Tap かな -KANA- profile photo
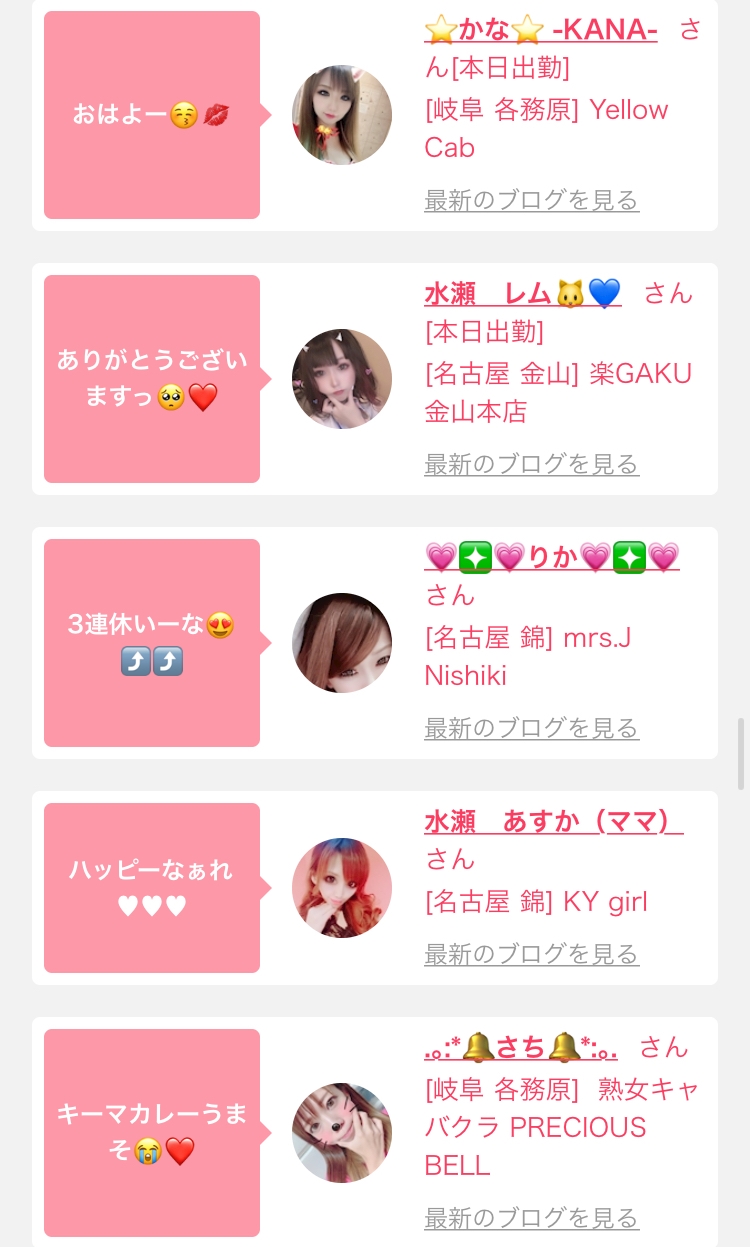The height and width of the screenshot is (1247, 750). pyautogui.click(x=342, y=115)
